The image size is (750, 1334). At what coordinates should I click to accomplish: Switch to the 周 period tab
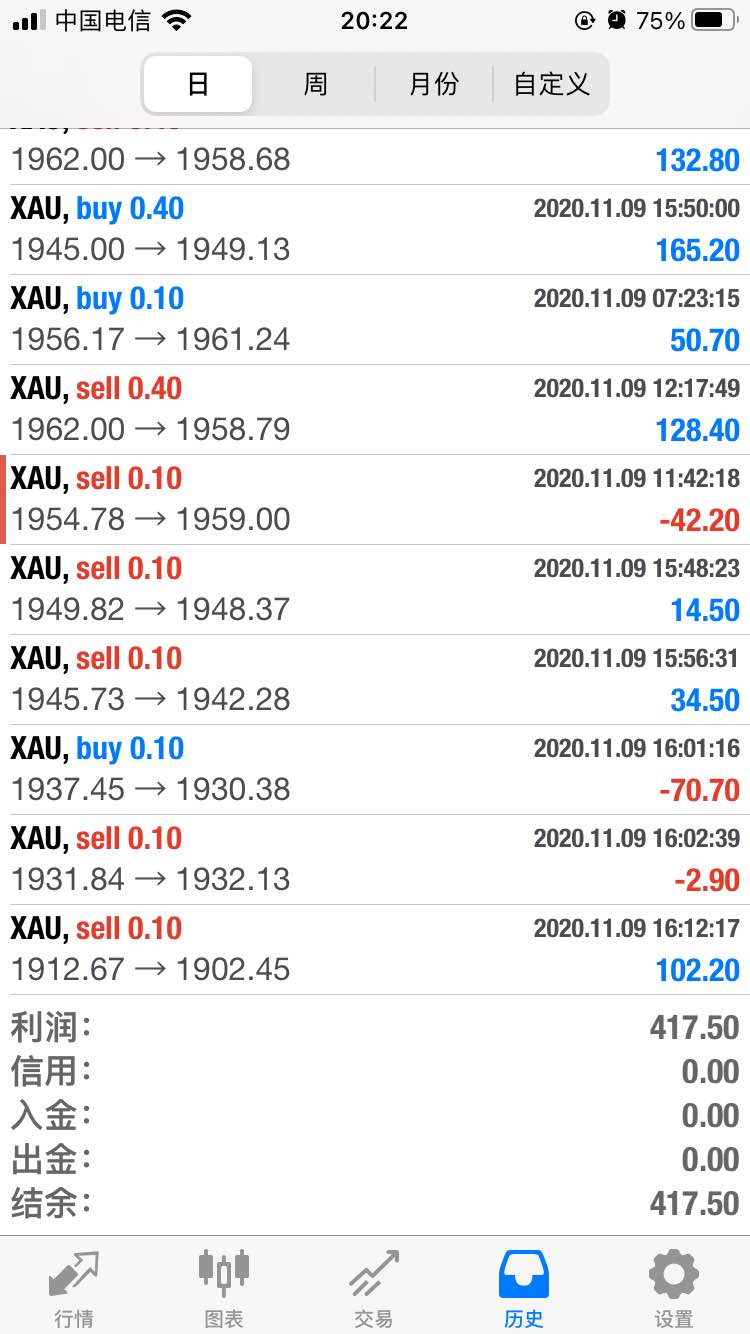(315, 84)
